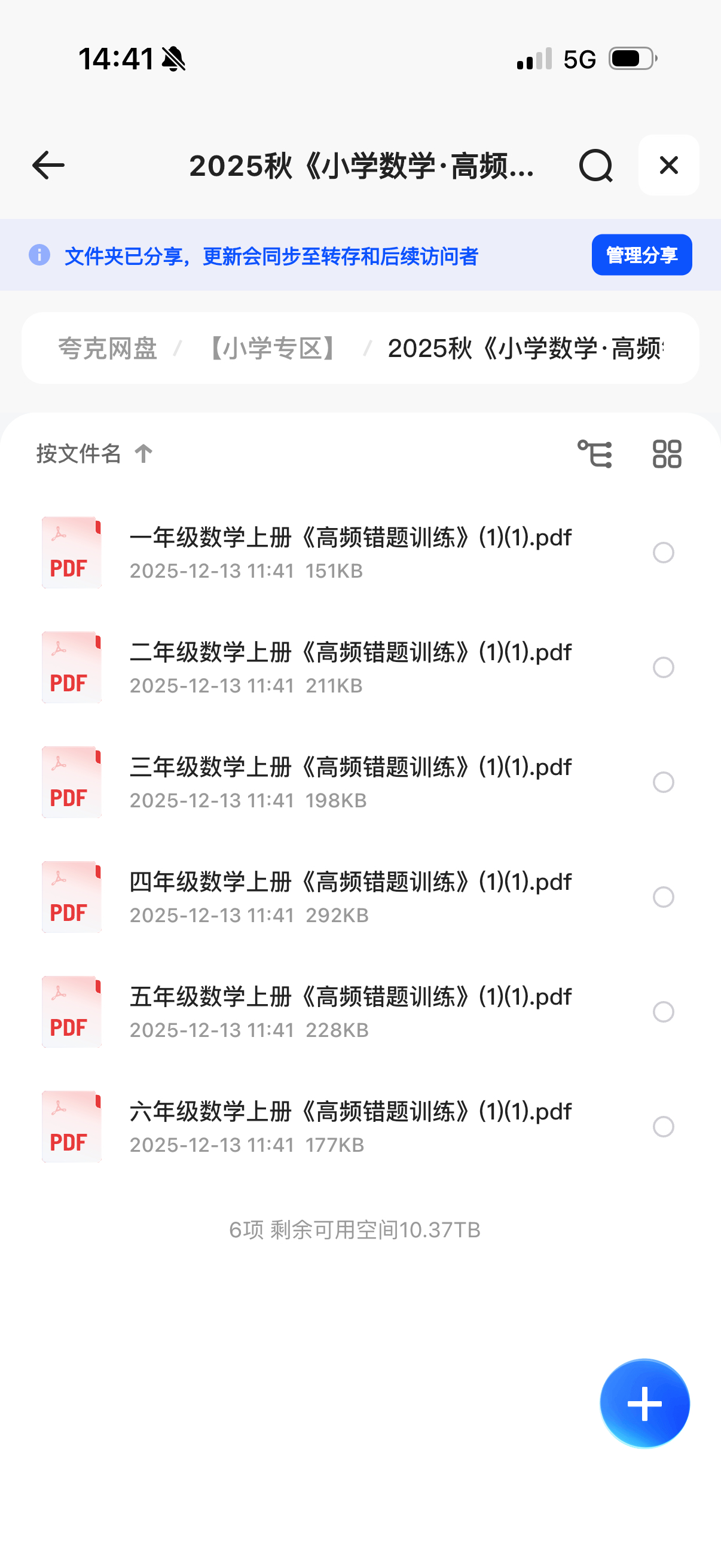Select the 五年级数学上册 file checkbox

(x=663, y=1012)
